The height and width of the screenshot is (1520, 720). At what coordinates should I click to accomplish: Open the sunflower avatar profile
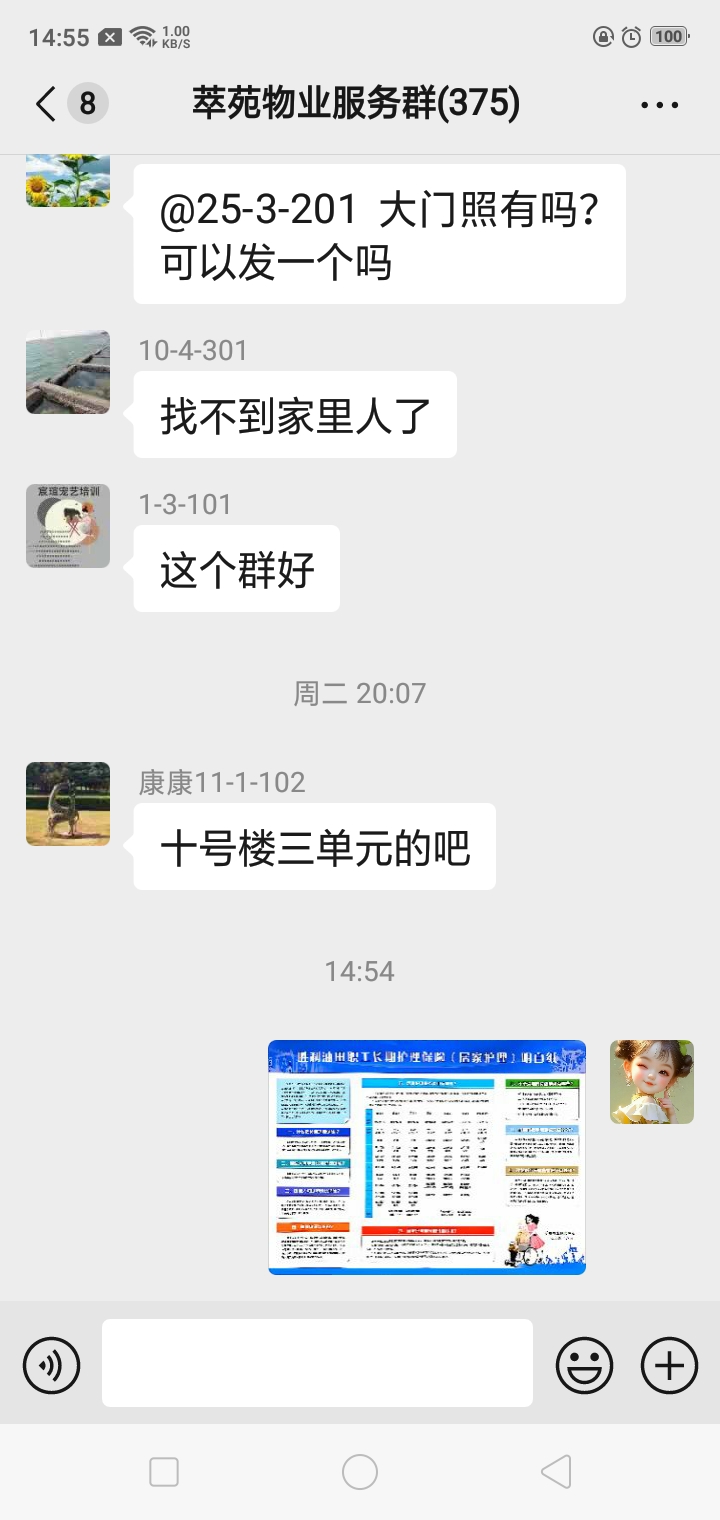point(68,181)
